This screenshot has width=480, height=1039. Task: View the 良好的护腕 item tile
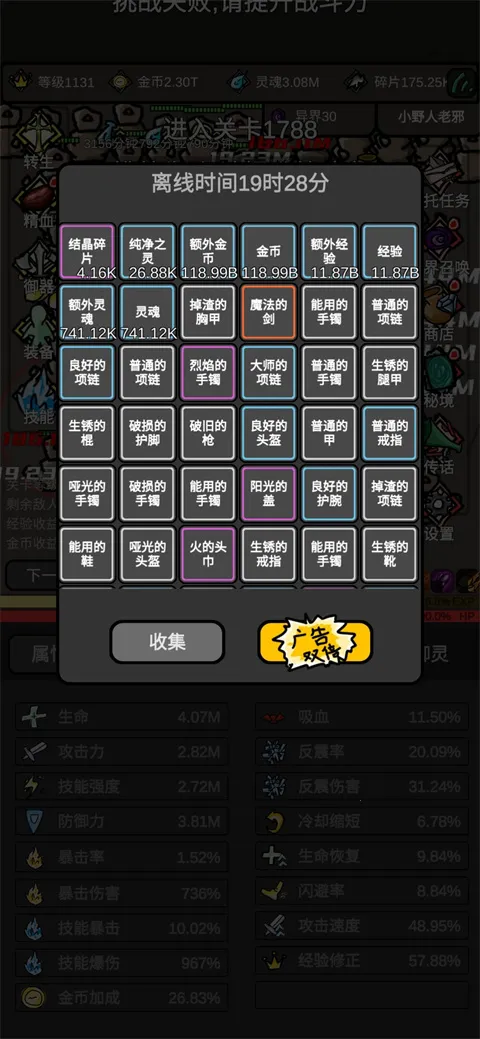pyautogui.click(x=330, y=494)
